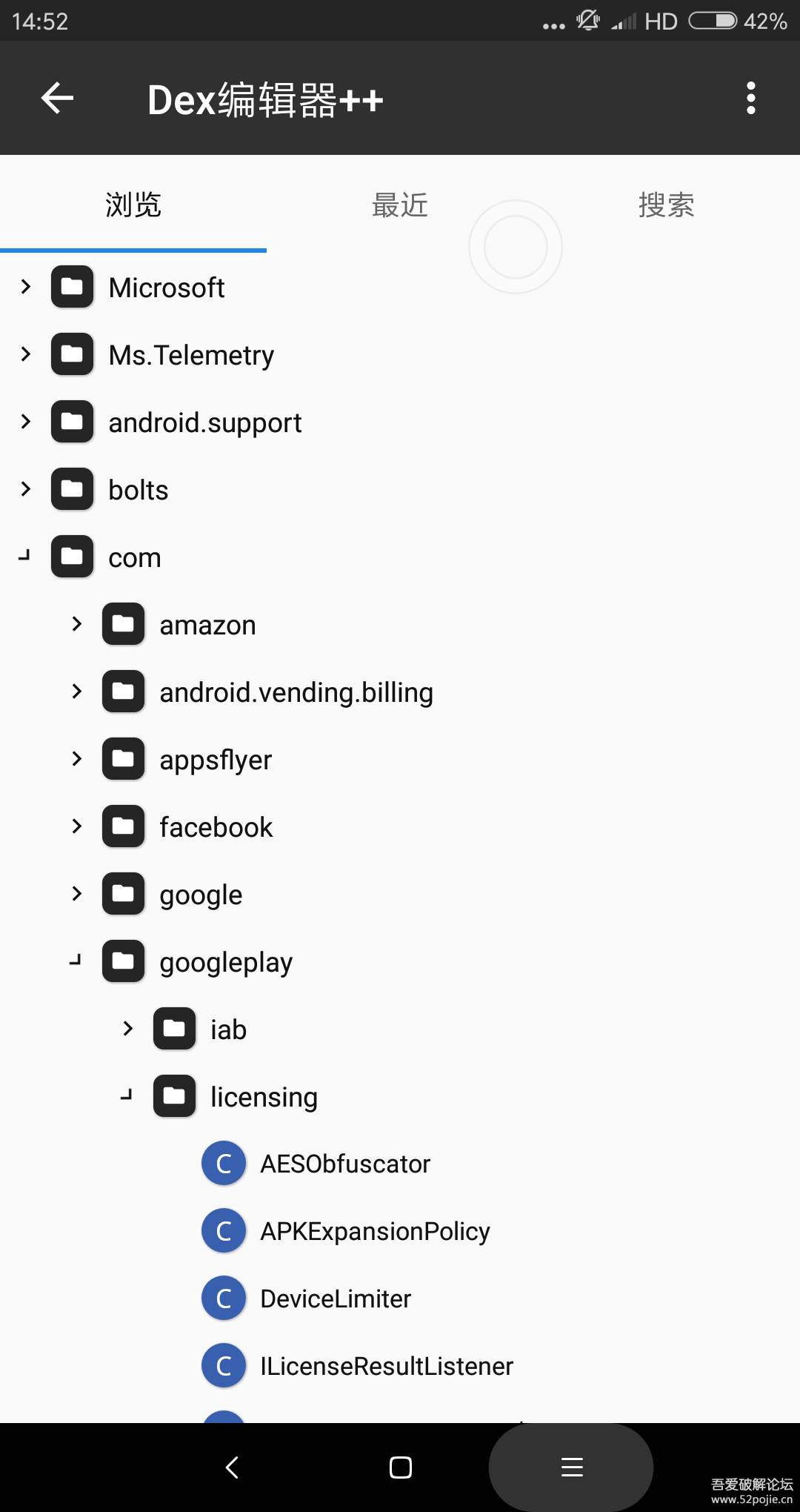
Task: Switch to the 搜索 tab
Action: pyautogui.click(x=666, y=205)
